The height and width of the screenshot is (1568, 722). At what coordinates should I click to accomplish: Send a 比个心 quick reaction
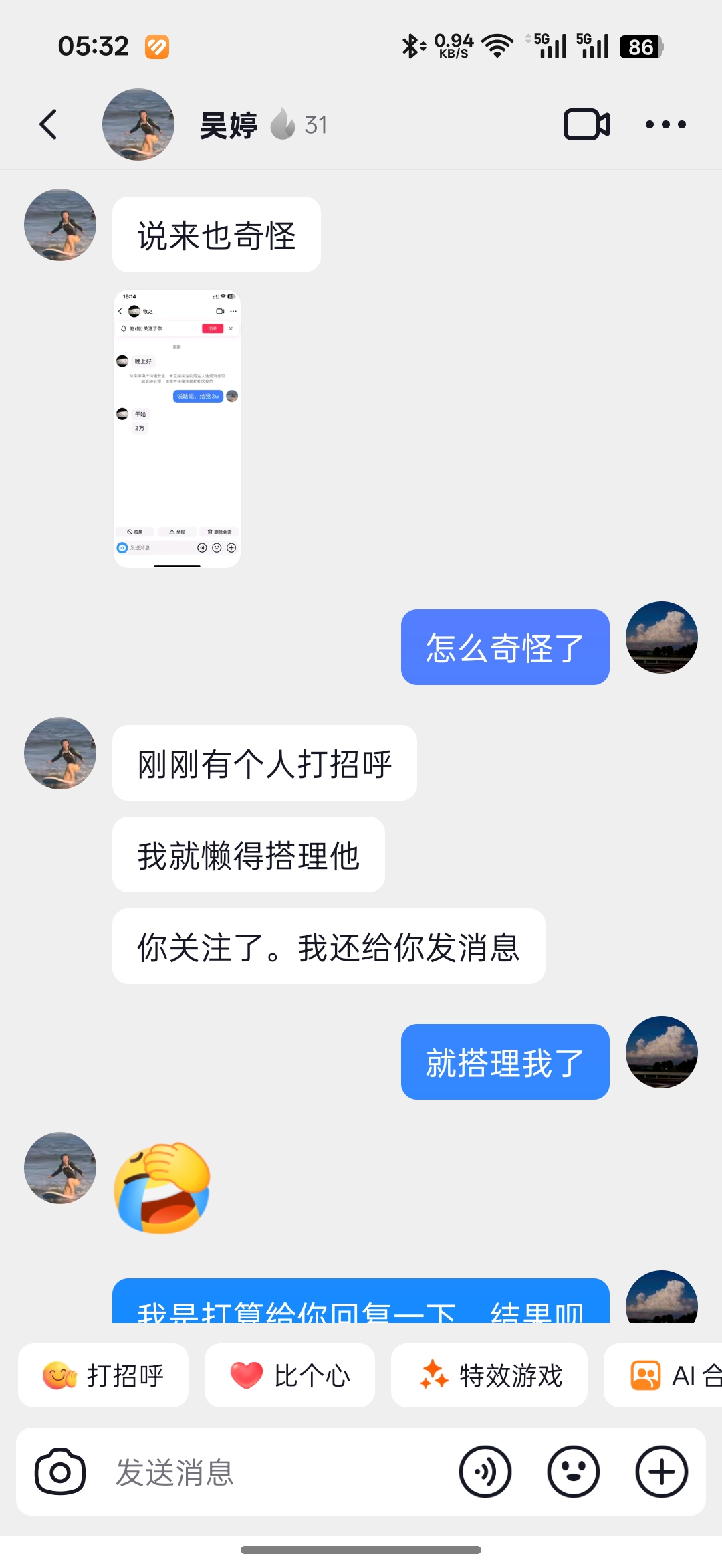pyautogui.click(x=289, y=1375)
